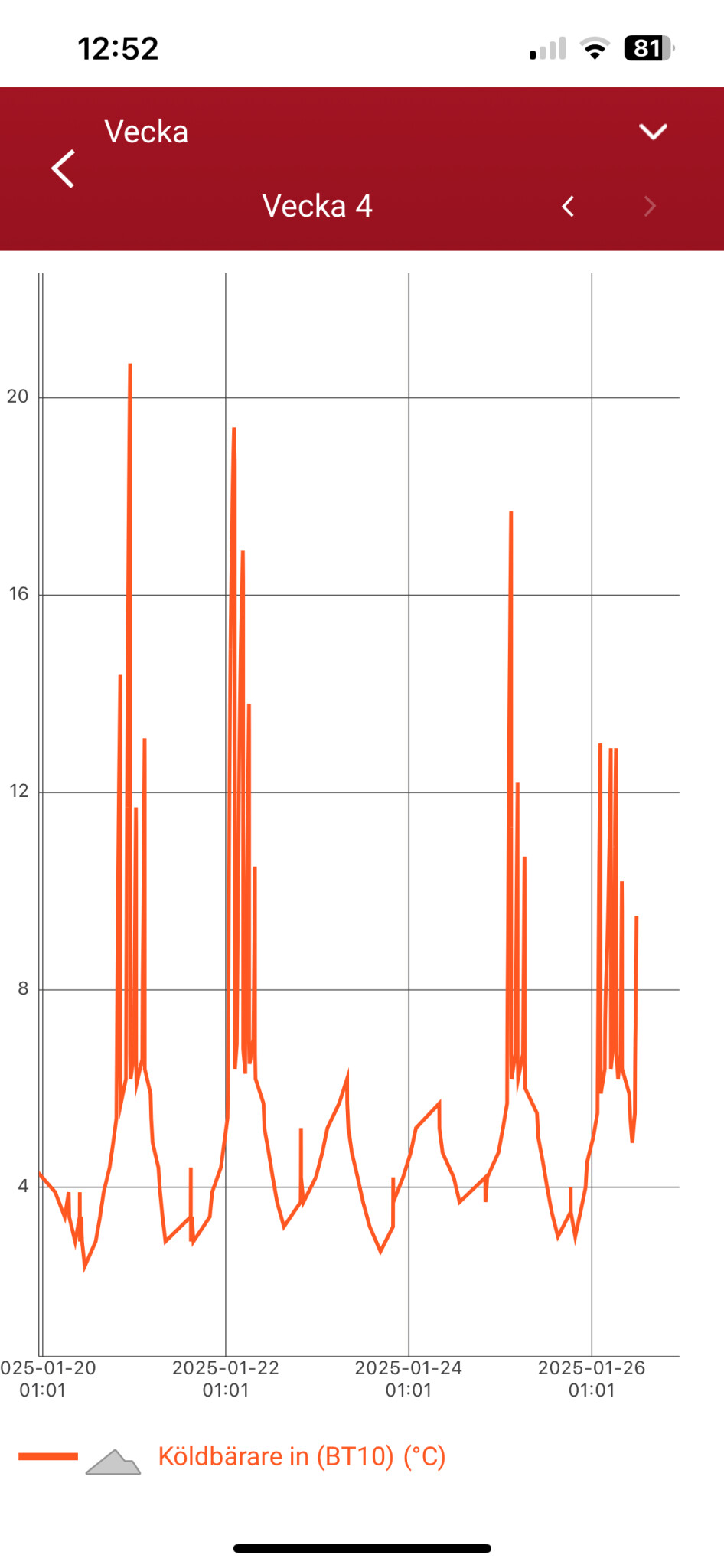Go back using the header arrow
The height and width of the screenshot is (1568, 724).
click(63, 169)
